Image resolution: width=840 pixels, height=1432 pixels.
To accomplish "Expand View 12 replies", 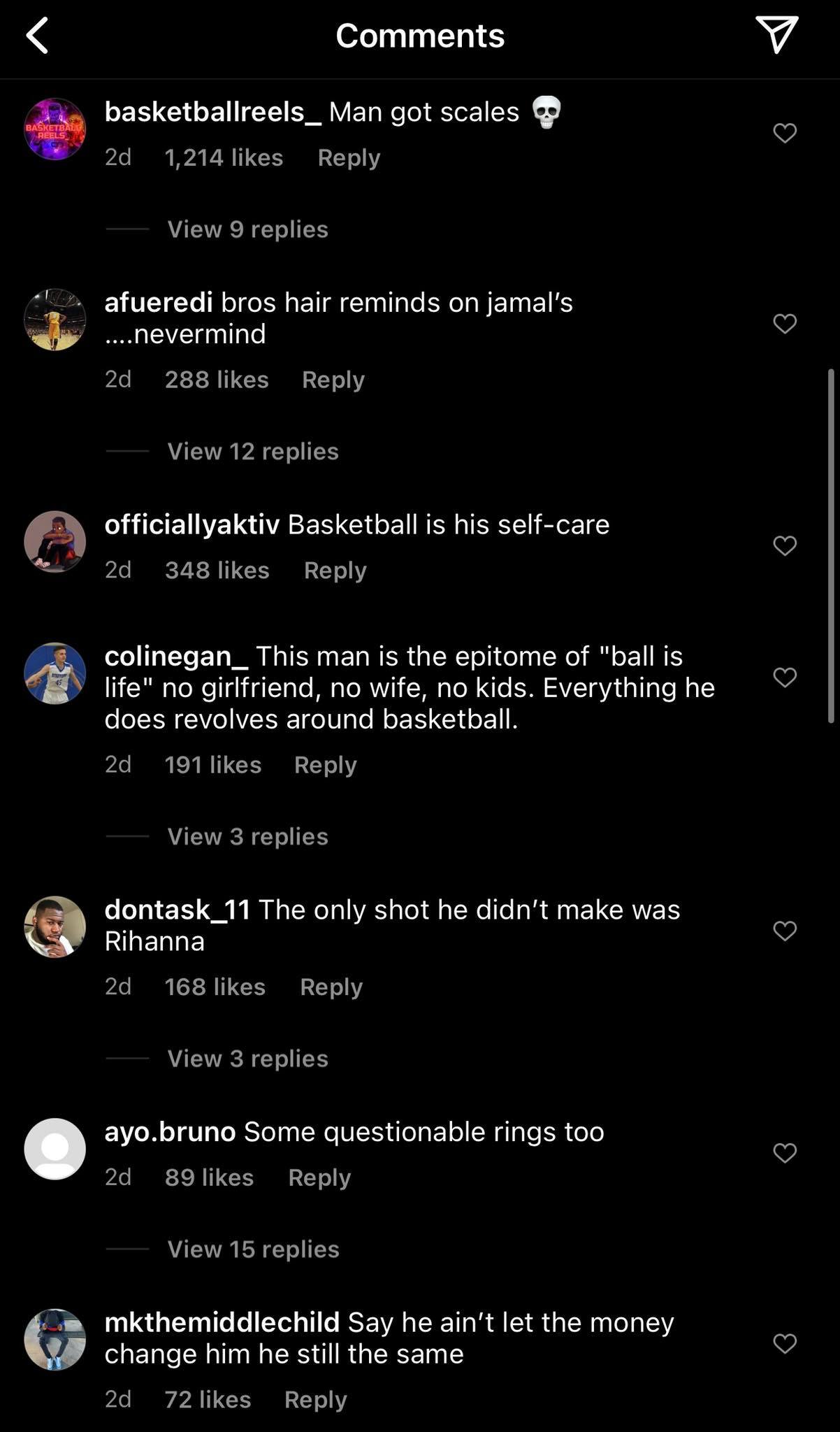I will pyautogui.click(x=253, y=452).
